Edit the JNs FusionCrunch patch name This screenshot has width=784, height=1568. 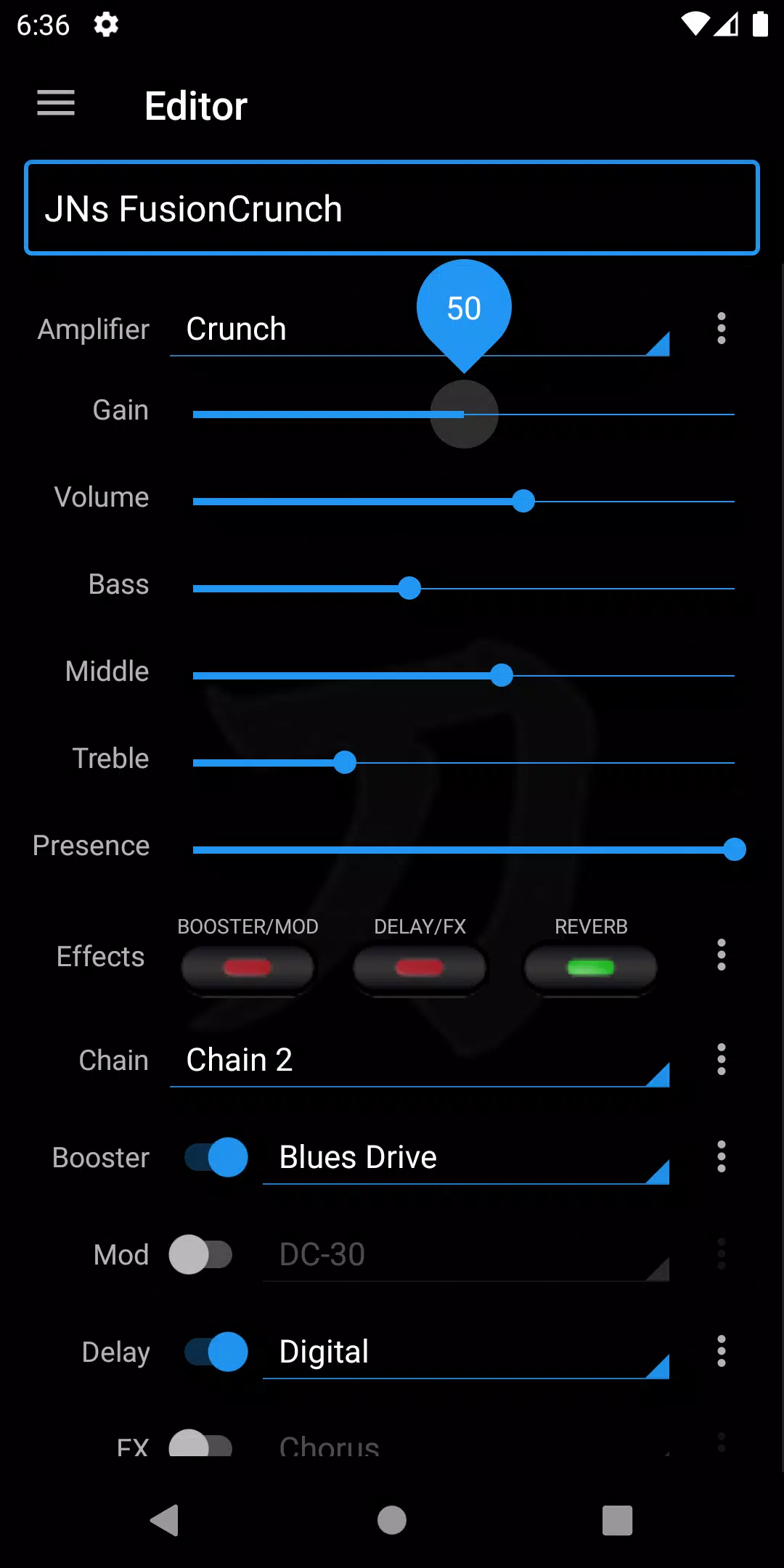tap(392, 208)
